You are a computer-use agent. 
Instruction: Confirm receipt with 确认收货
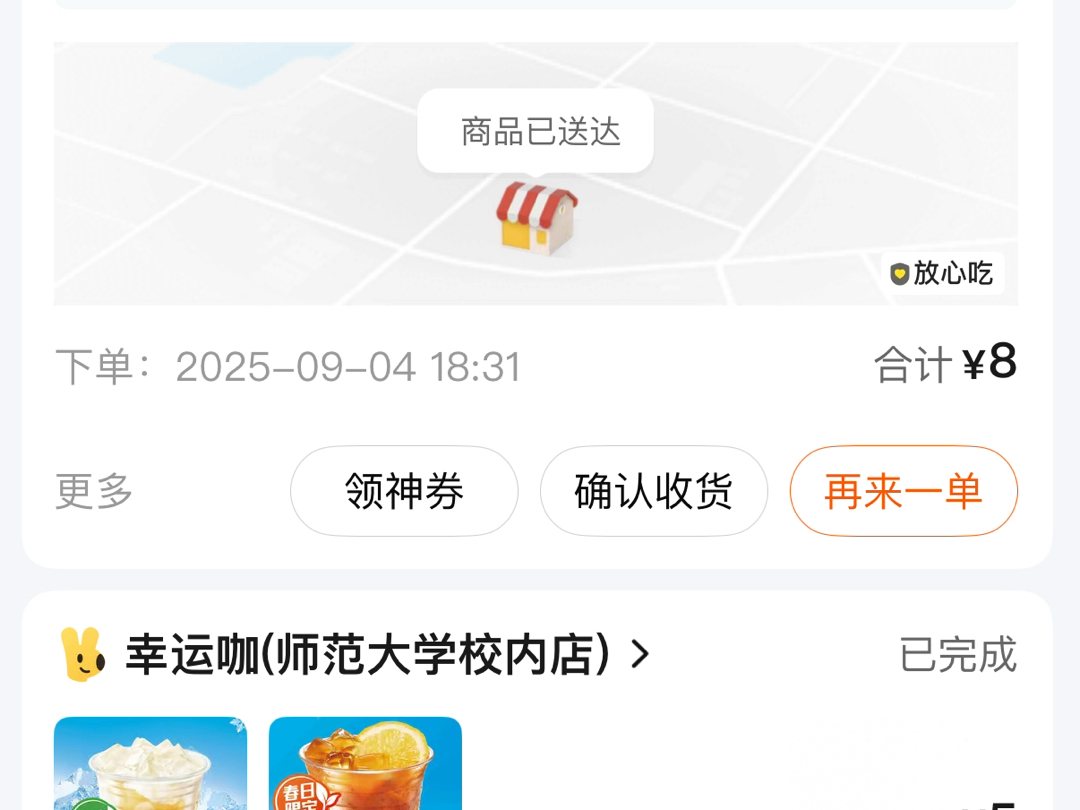(x=653, y=491)
